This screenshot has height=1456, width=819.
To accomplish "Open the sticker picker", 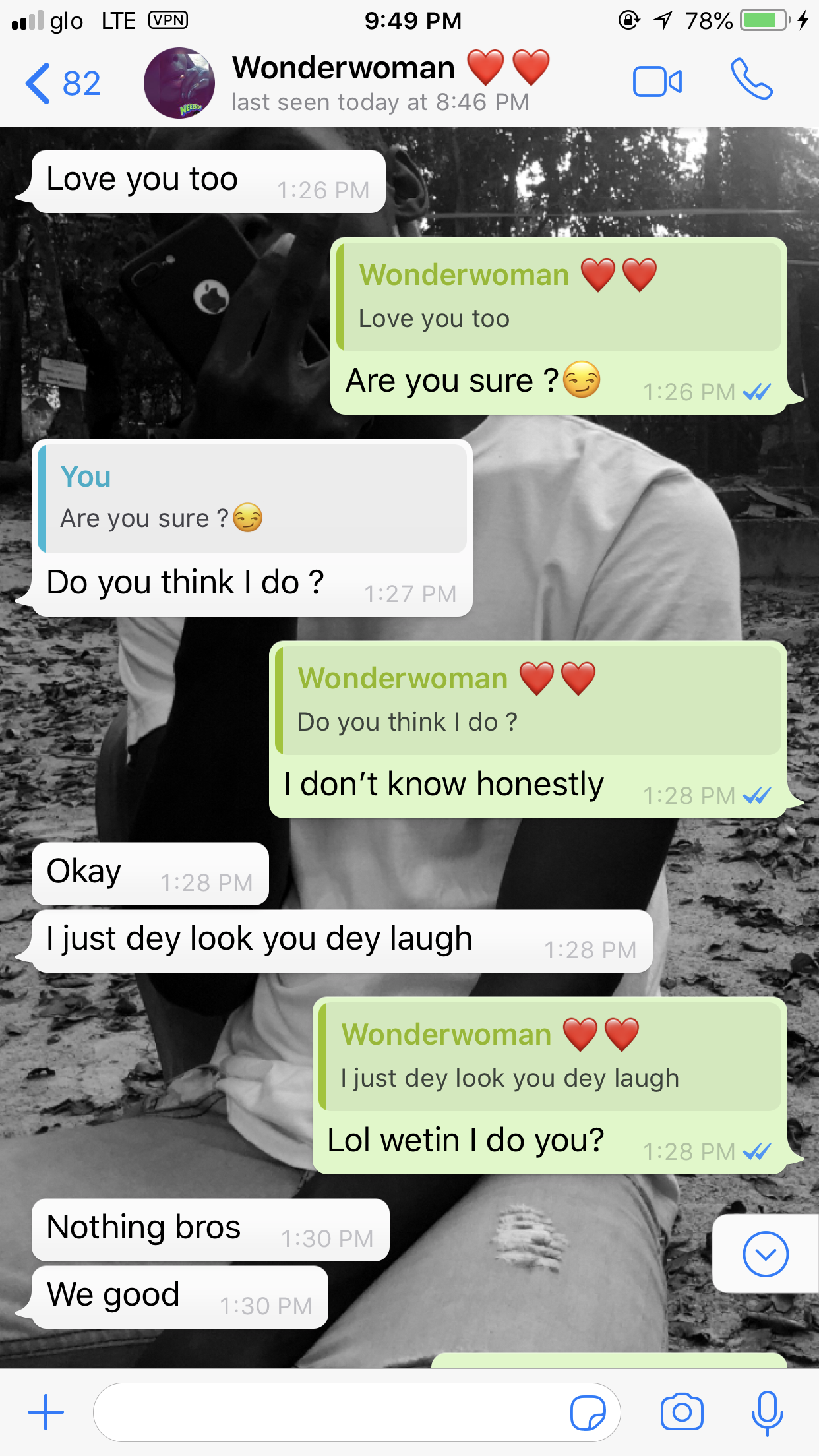I will click(588, 1412).
